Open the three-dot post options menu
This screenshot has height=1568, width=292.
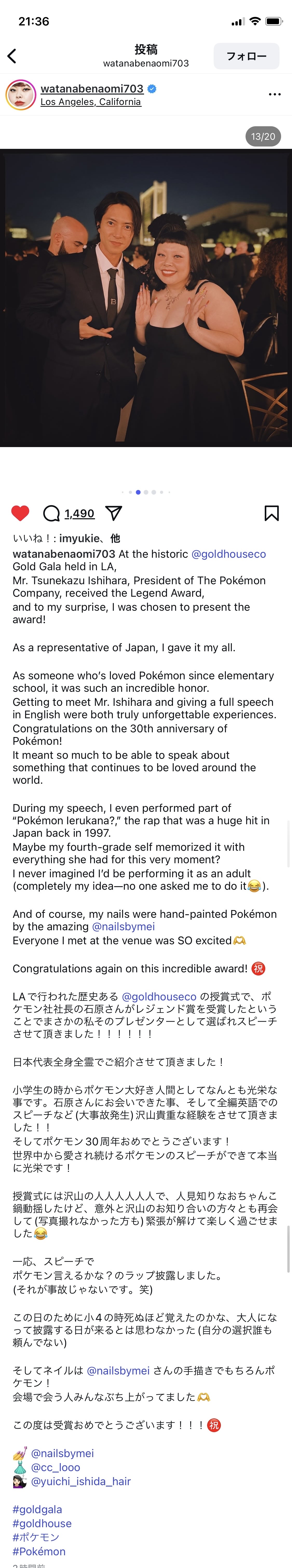pyautogui.click(x=274, y=94)
